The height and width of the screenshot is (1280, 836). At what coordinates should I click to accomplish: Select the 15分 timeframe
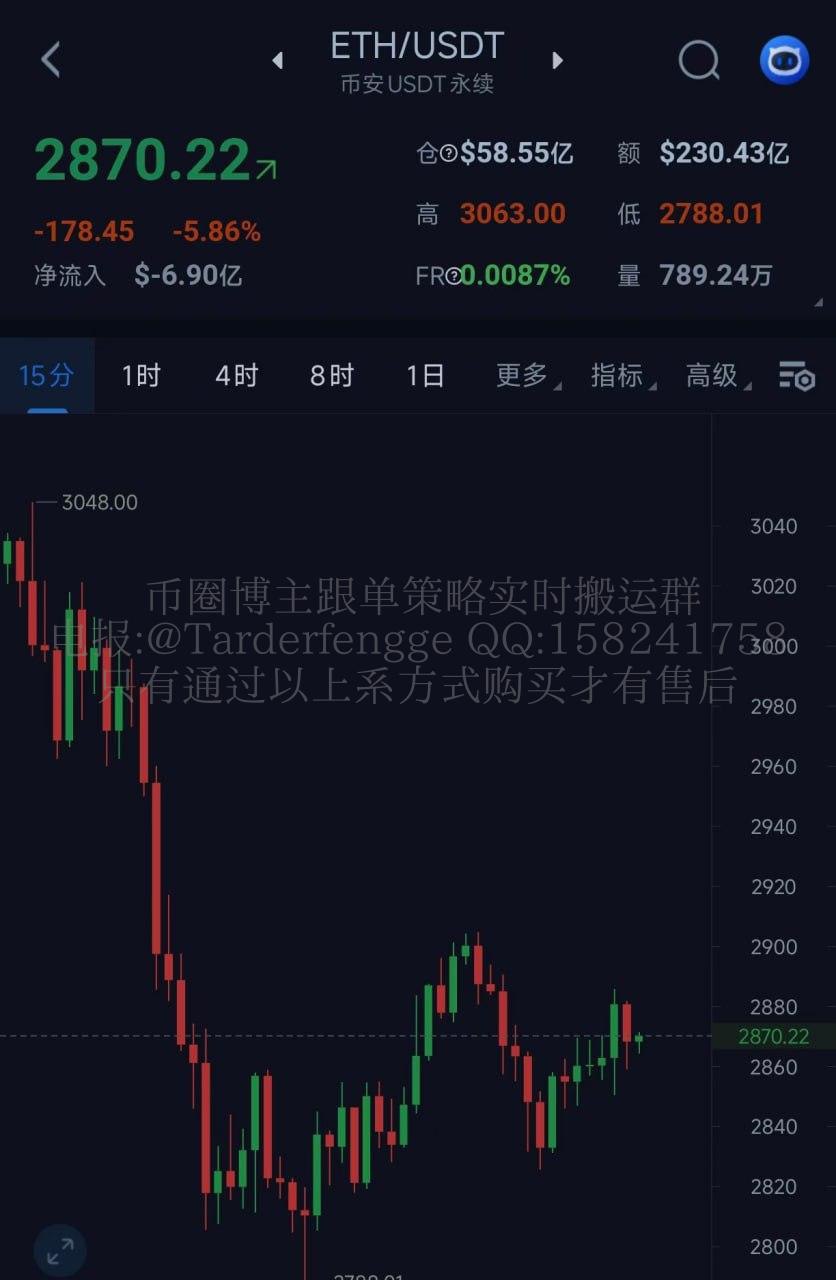tap(47, 376)
